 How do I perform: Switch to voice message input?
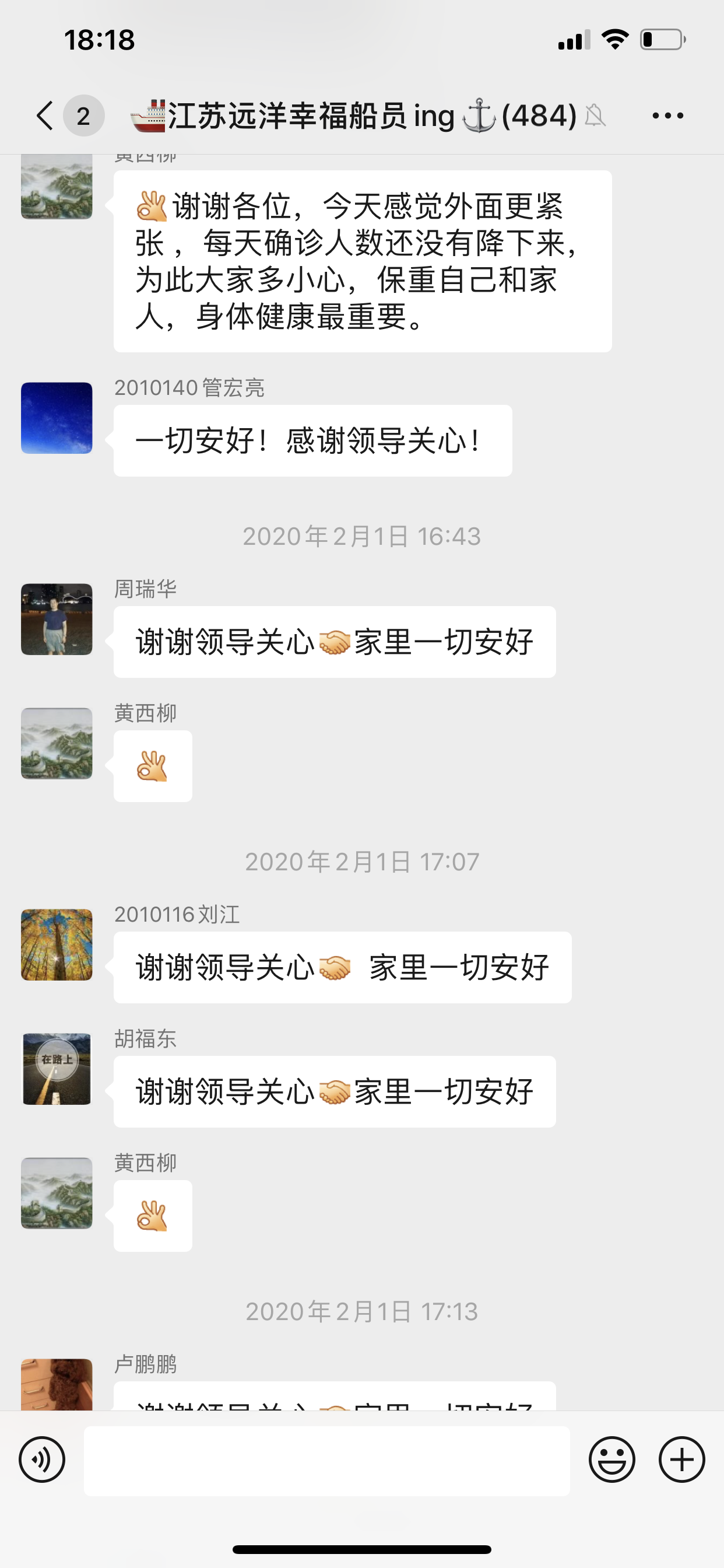pos(42,1459)
